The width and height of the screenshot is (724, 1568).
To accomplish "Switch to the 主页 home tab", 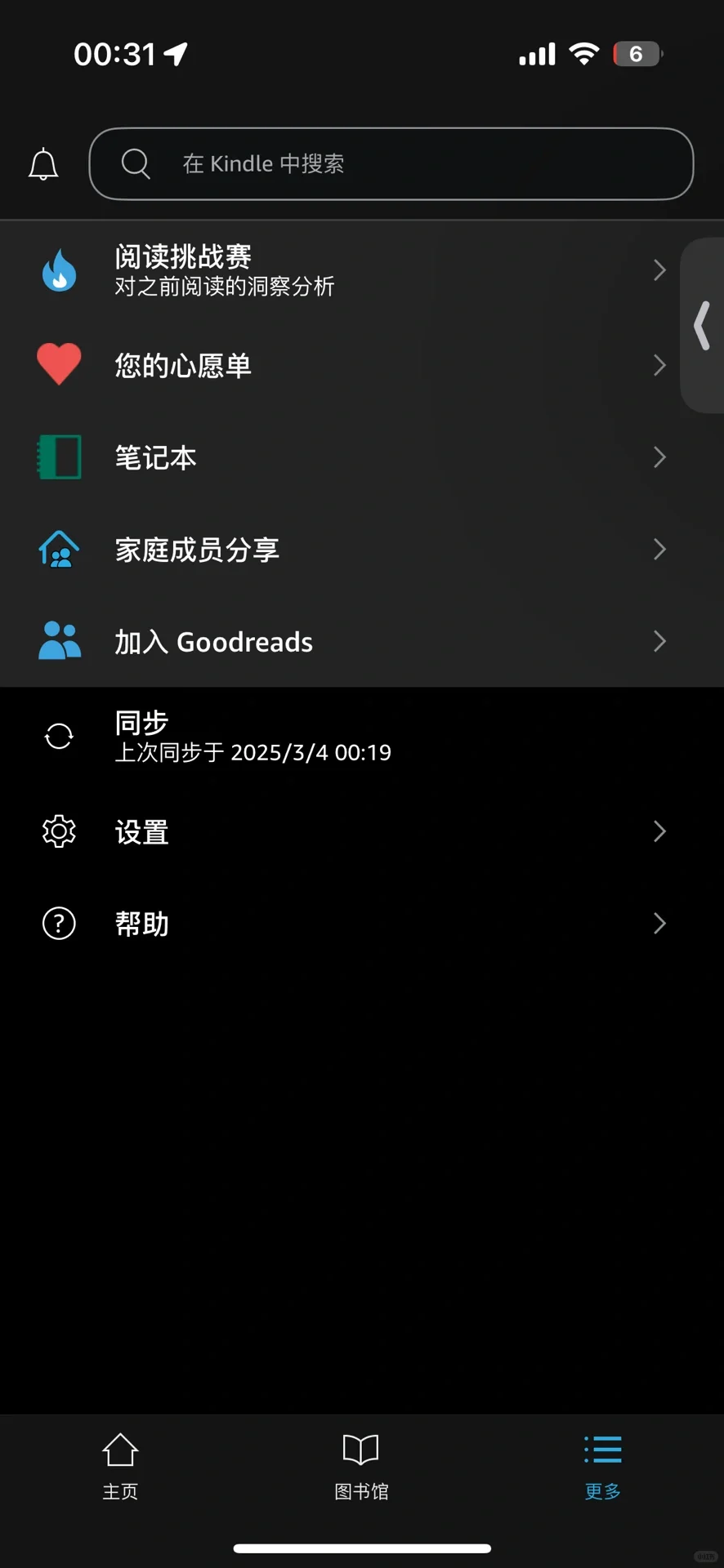I will [120, 1467].
